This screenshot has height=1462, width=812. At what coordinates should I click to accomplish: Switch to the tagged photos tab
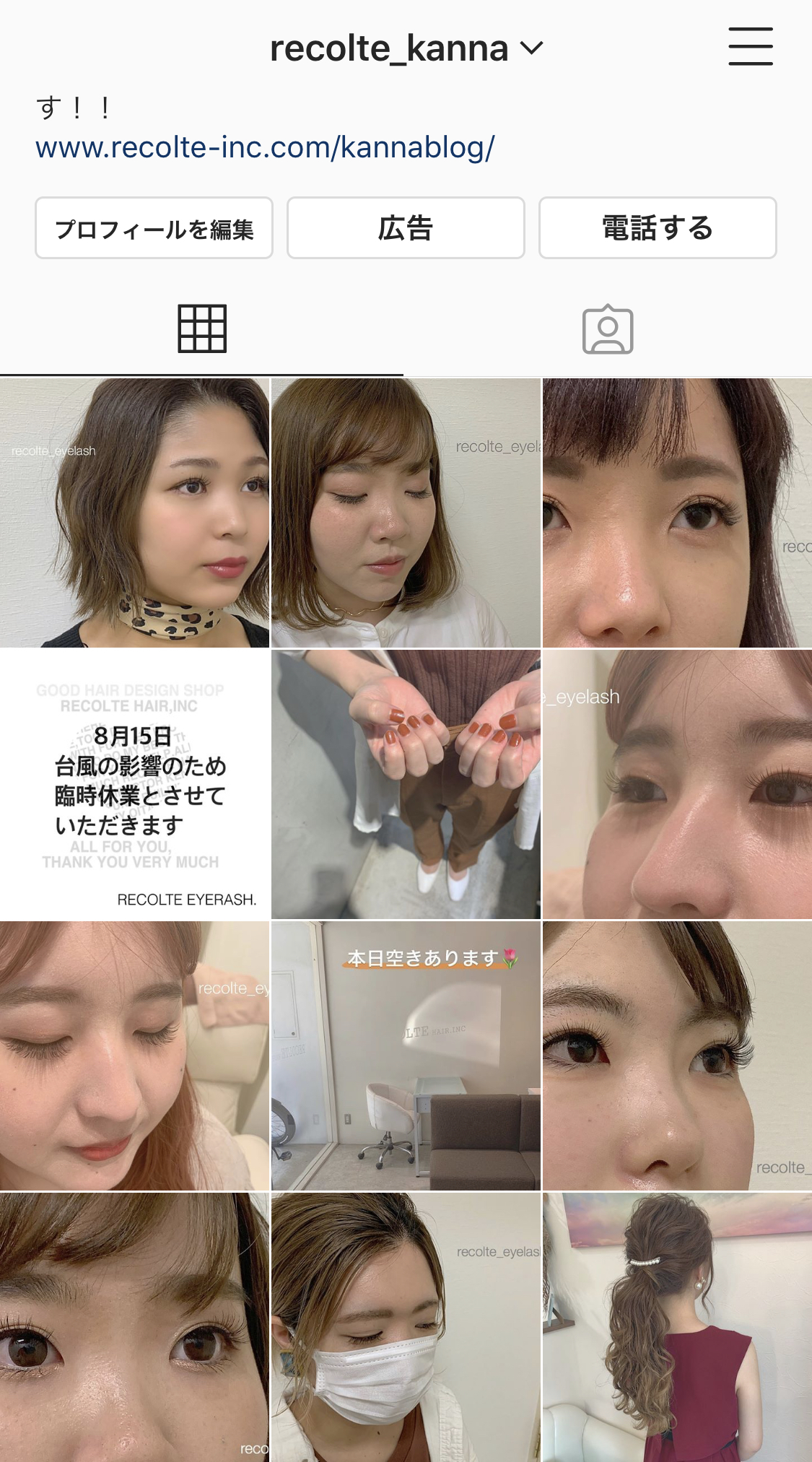pyautogui.click(x=608, y=329)
